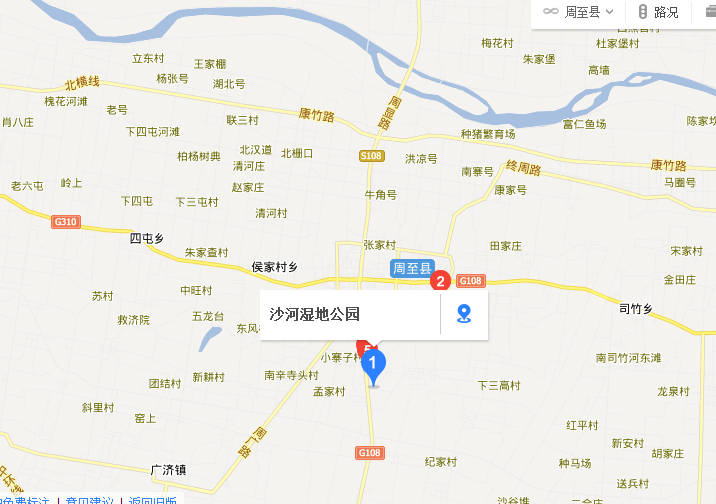Open the 意见建议 feedback link
716x504 pixels.
click(88, 500)
